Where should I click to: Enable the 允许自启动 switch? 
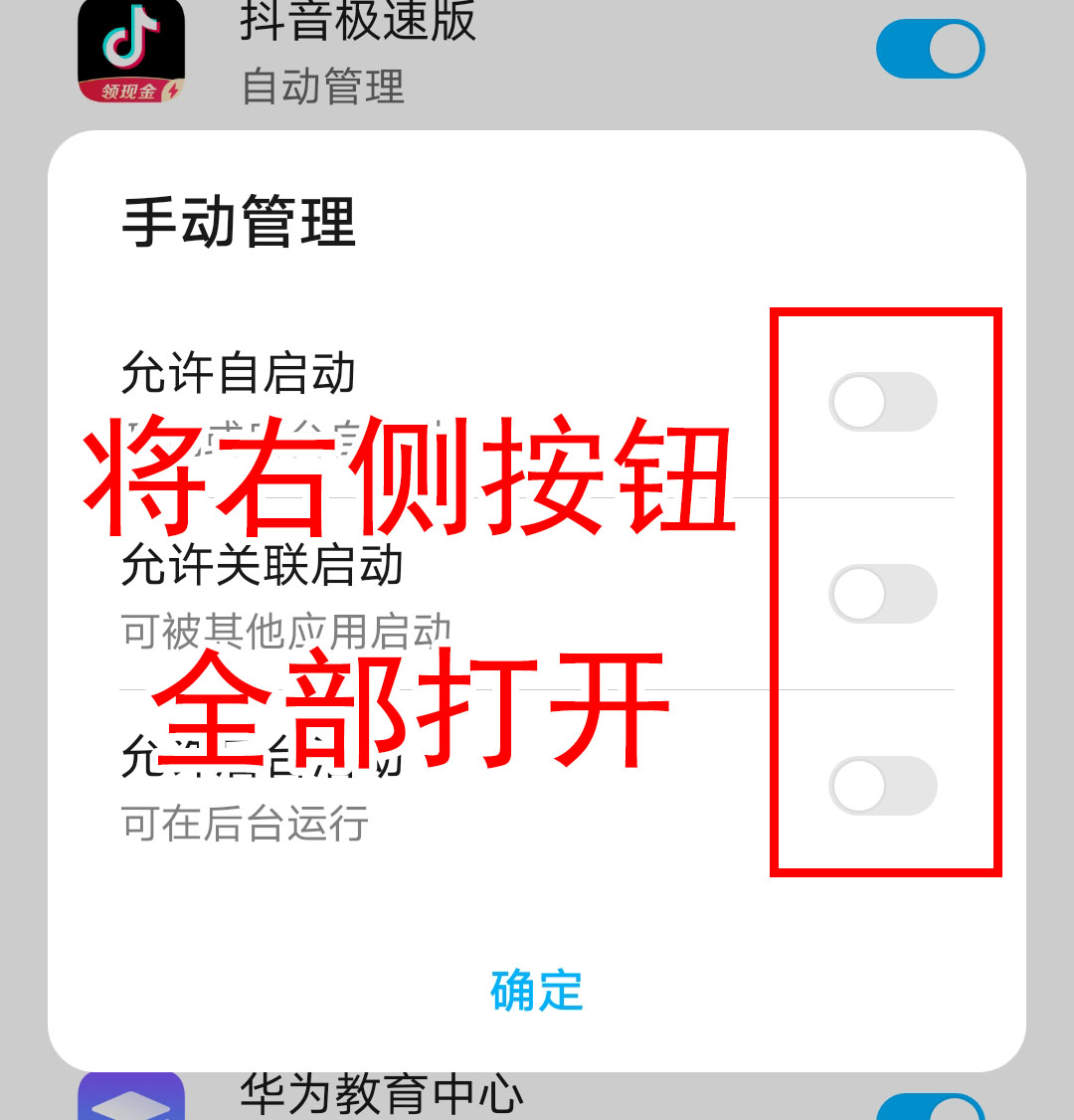coord(882,402)
